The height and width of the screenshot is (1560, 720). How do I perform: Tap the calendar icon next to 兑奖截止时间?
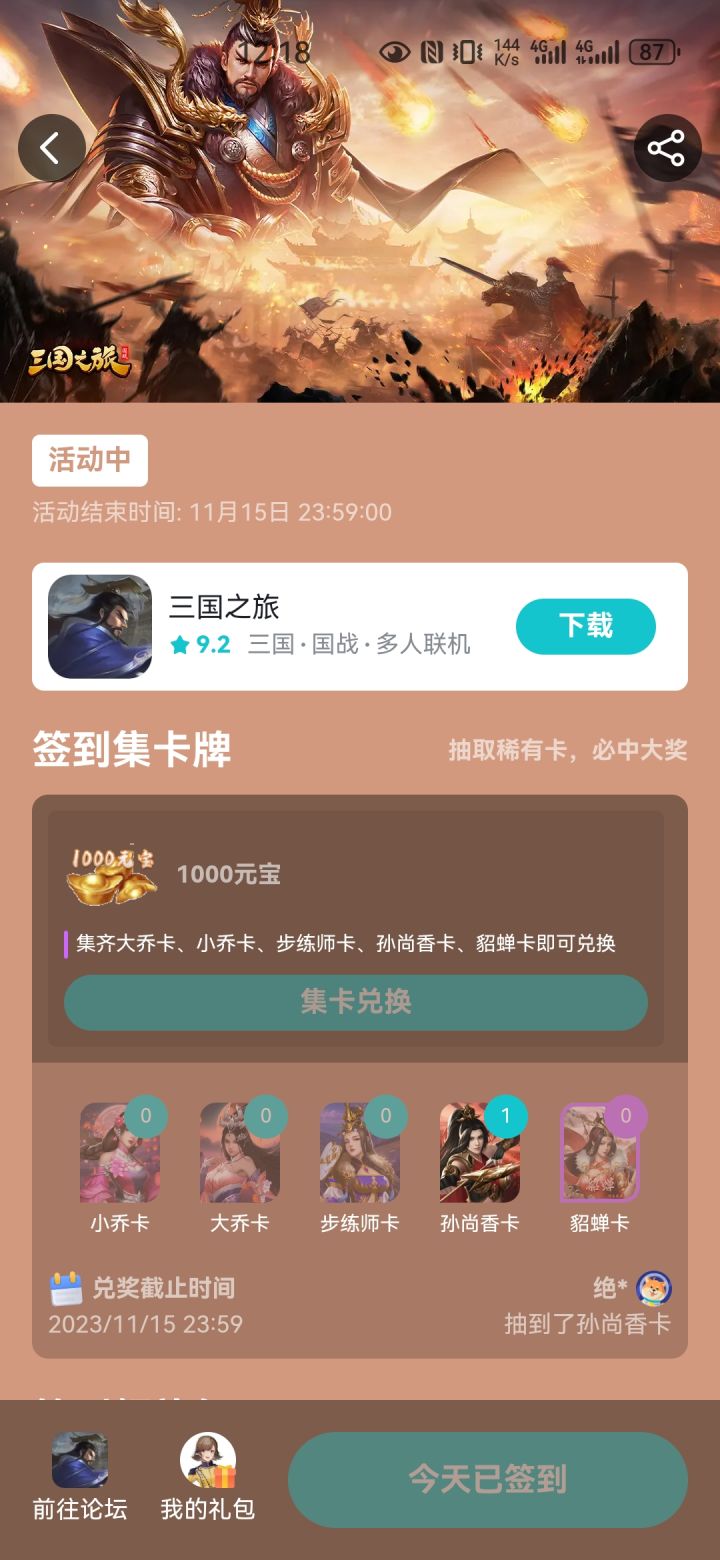click(x=66, y=1289)
